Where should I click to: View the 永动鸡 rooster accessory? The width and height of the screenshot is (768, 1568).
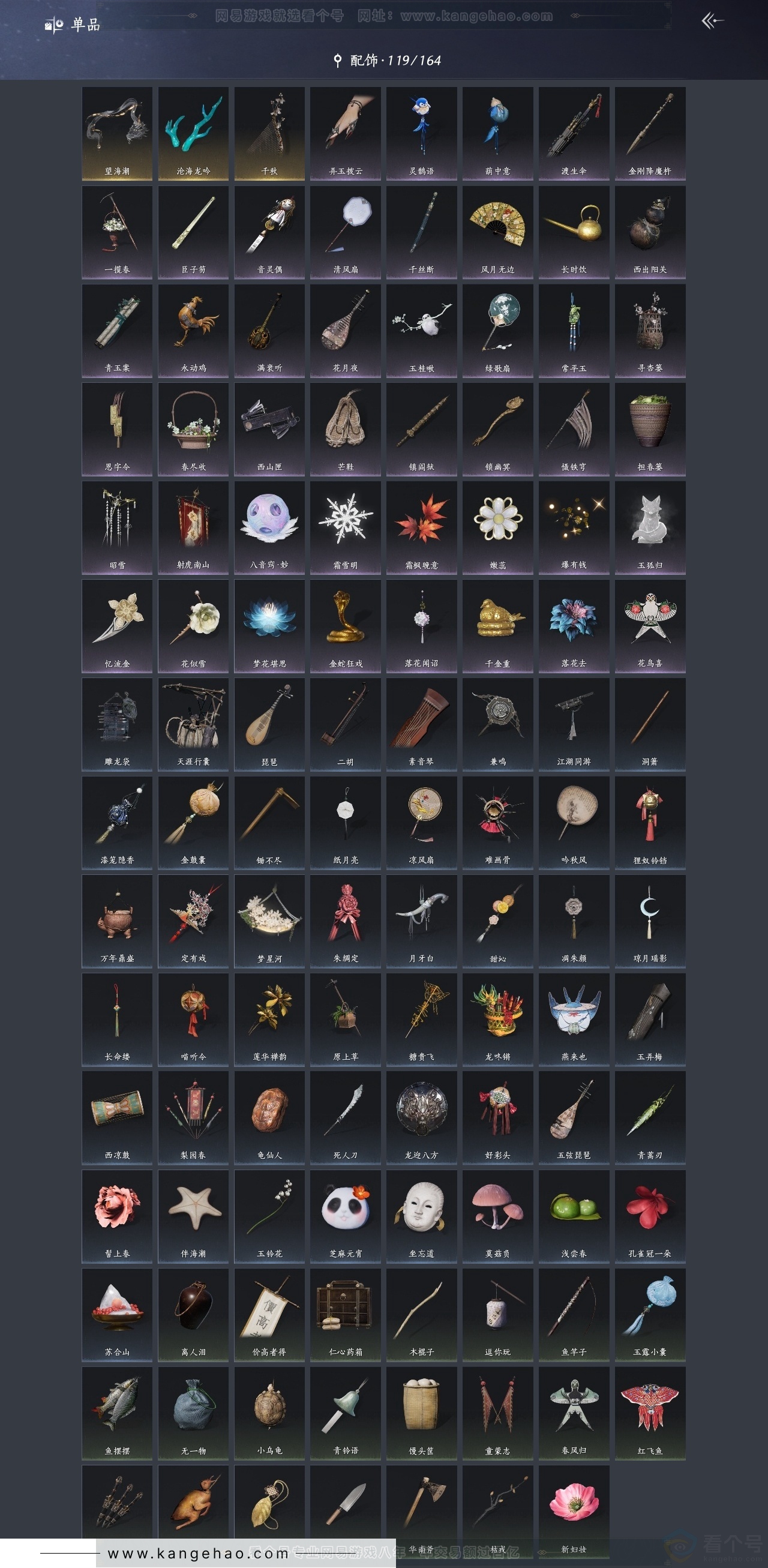pos(194,330)
